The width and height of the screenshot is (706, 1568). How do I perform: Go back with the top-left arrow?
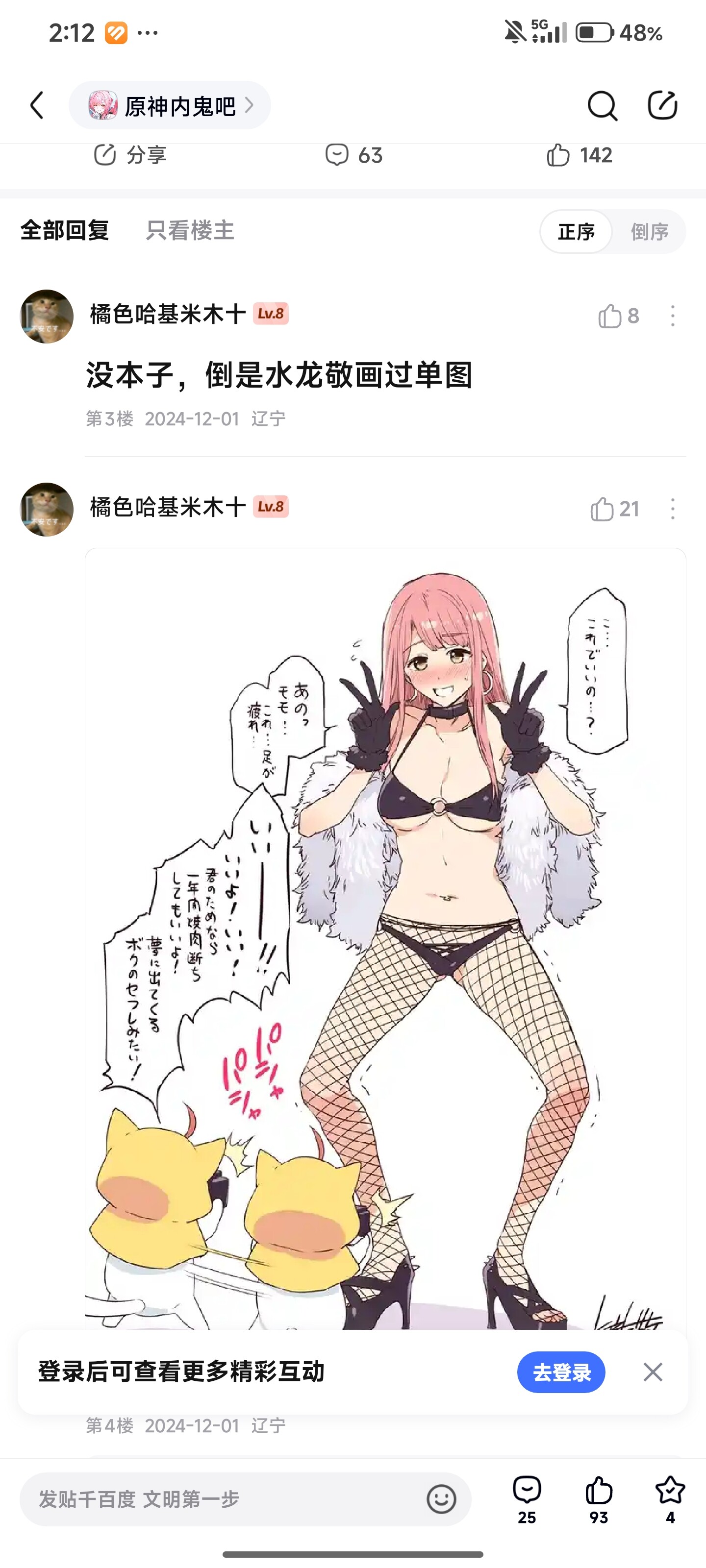click(x=38, y=105)
